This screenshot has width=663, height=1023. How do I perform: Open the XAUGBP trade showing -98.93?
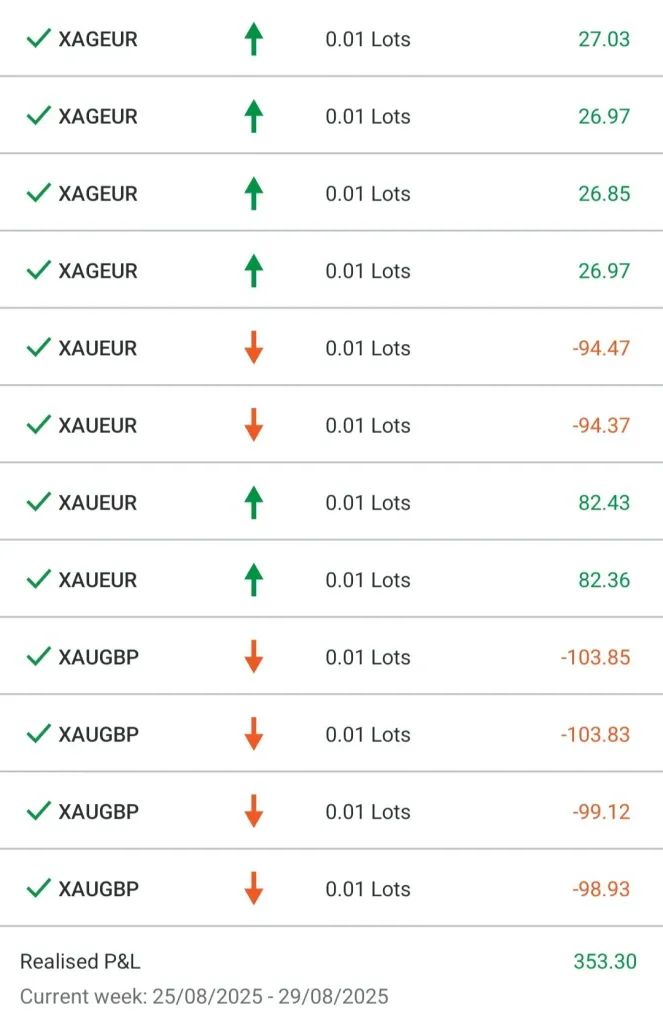point(330,889)
